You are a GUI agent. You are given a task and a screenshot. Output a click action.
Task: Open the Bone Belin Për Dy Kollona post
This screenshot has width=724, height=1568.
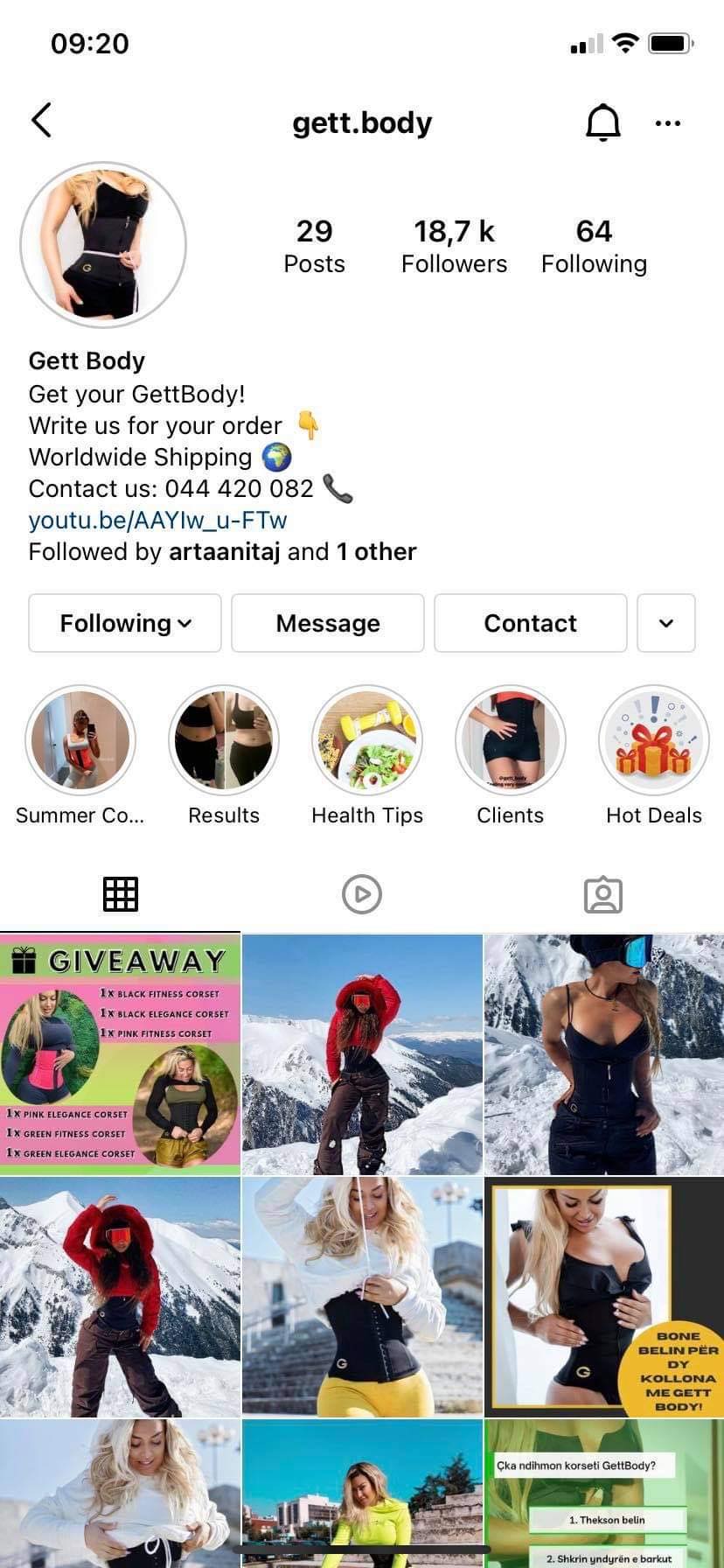click(604, 1297)
